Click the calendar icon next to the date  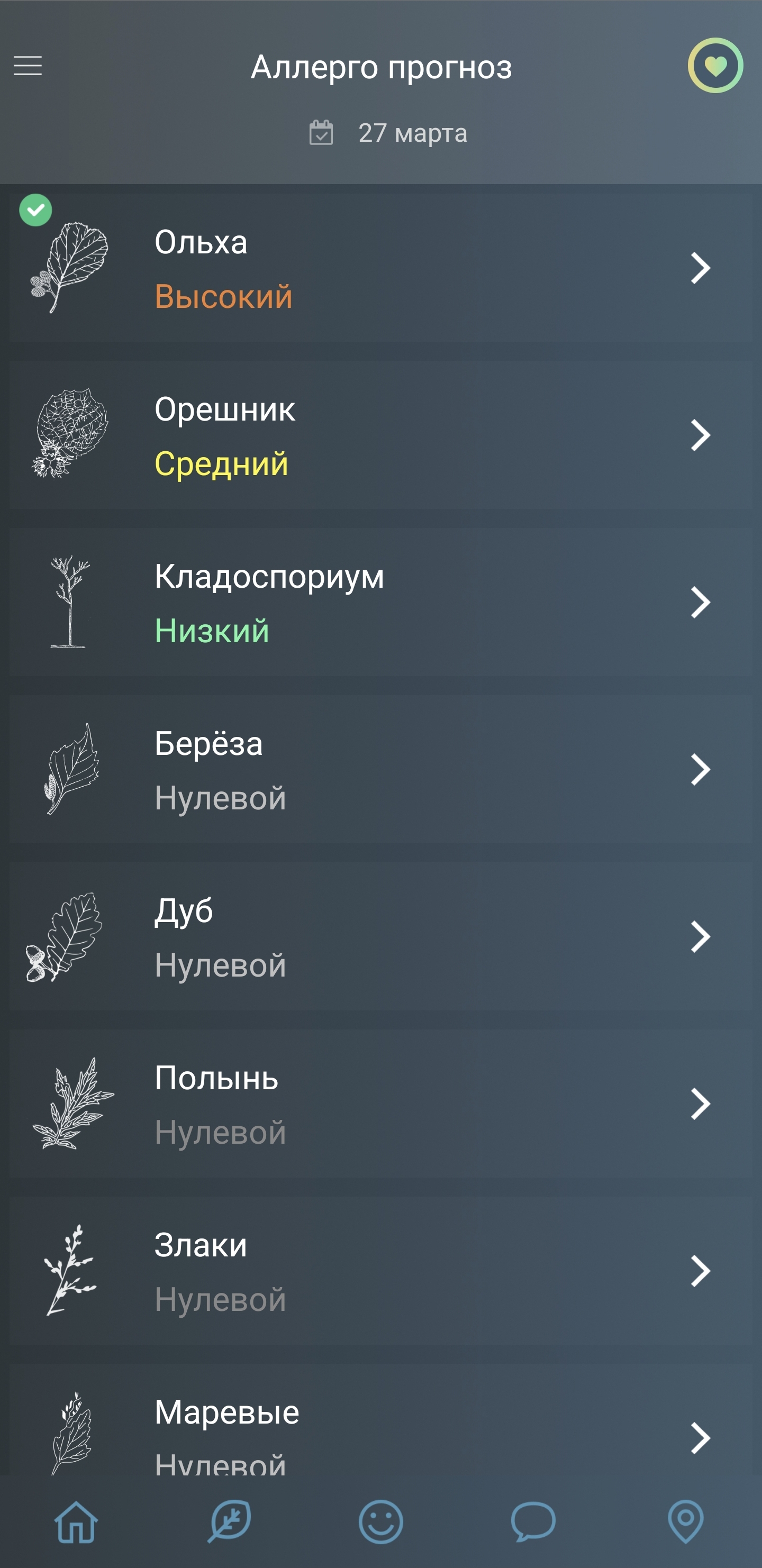click(322, 133)
